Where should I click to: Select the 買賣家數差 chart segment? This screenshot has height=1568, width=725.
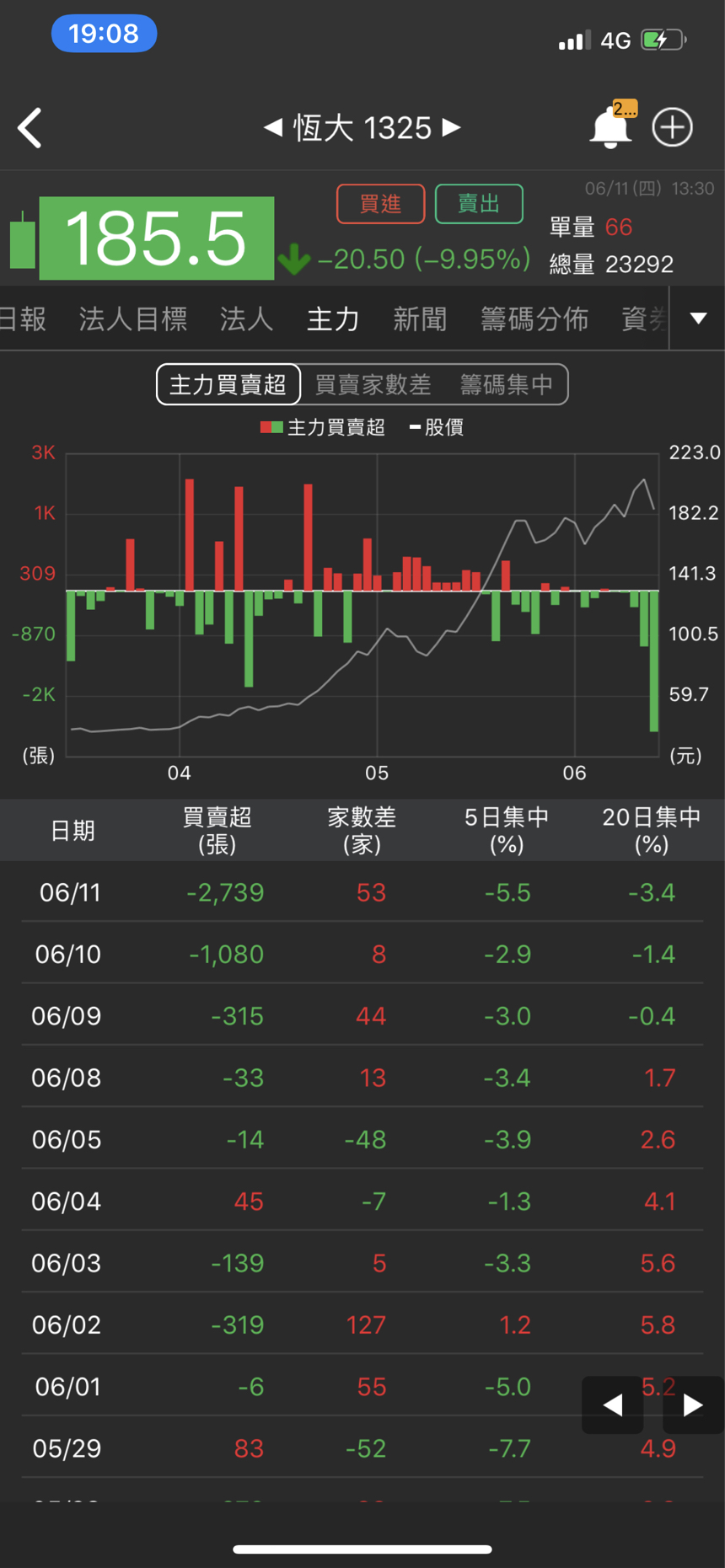point(373,385)
